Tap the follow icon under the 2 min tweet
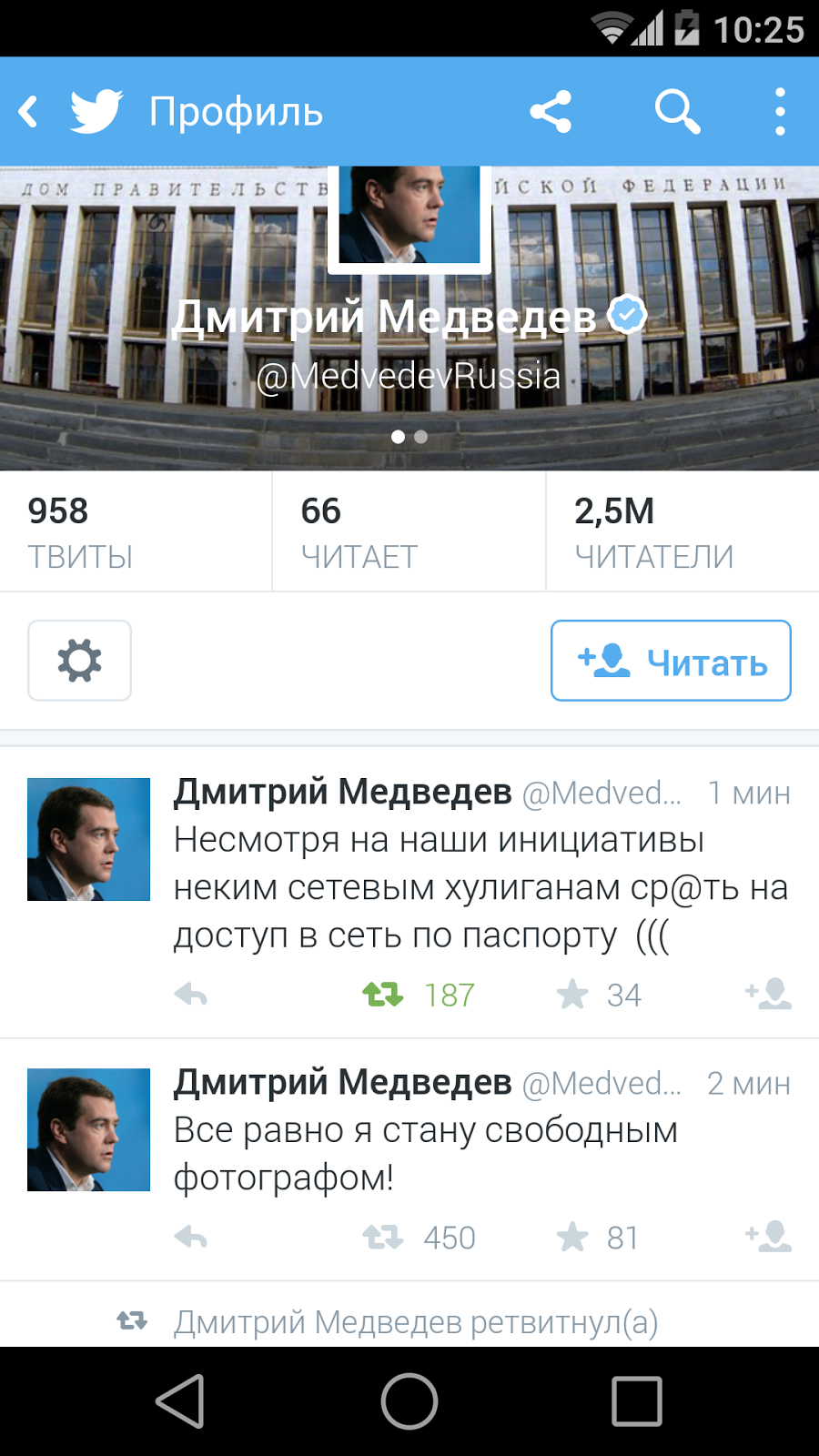 [769, 1237]
